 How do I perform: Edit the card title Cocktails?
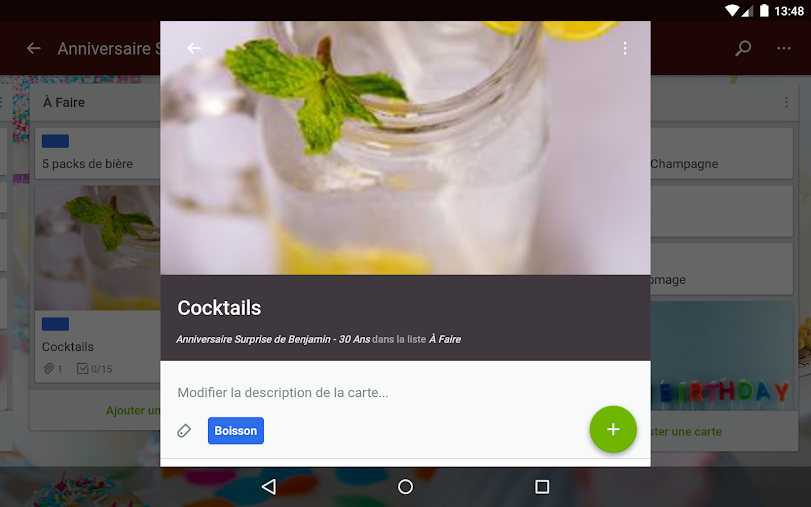219,308
